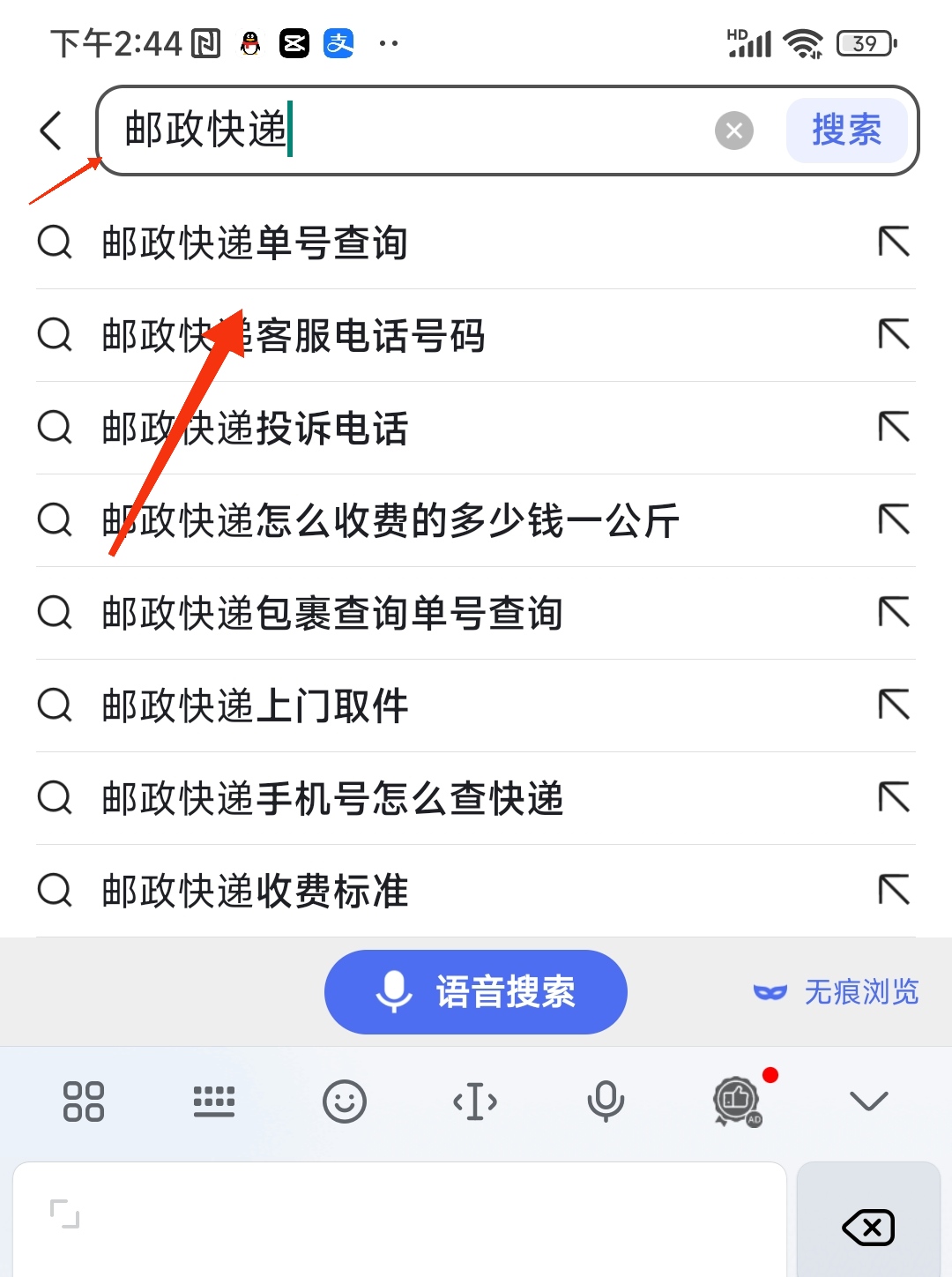Select suggestion 邮政快递客服电话号码
This screenshot has width=952, height=1277.
tap(291, 336)
